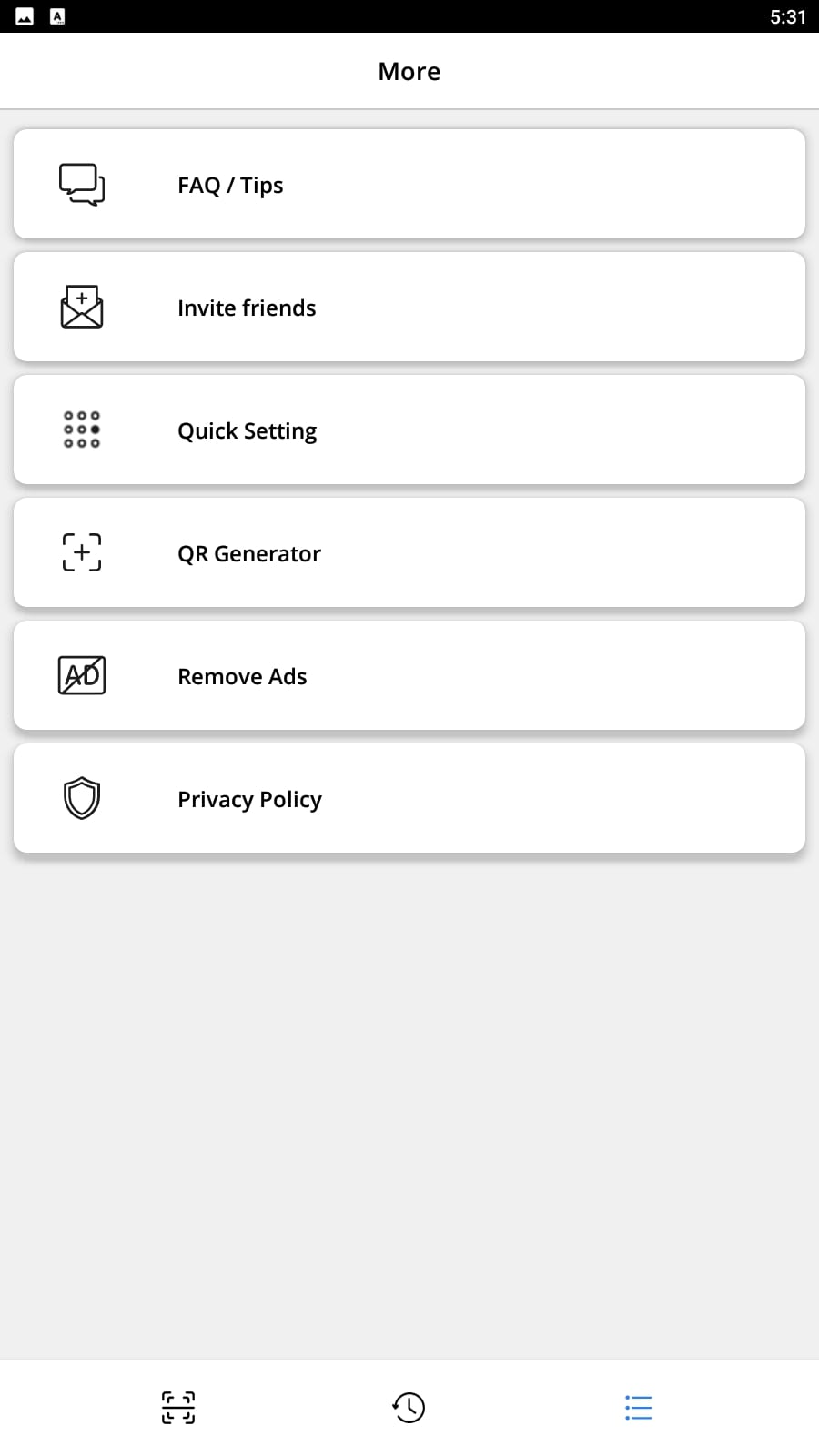Switch to the scanner tab

(x=178, y=1408)
